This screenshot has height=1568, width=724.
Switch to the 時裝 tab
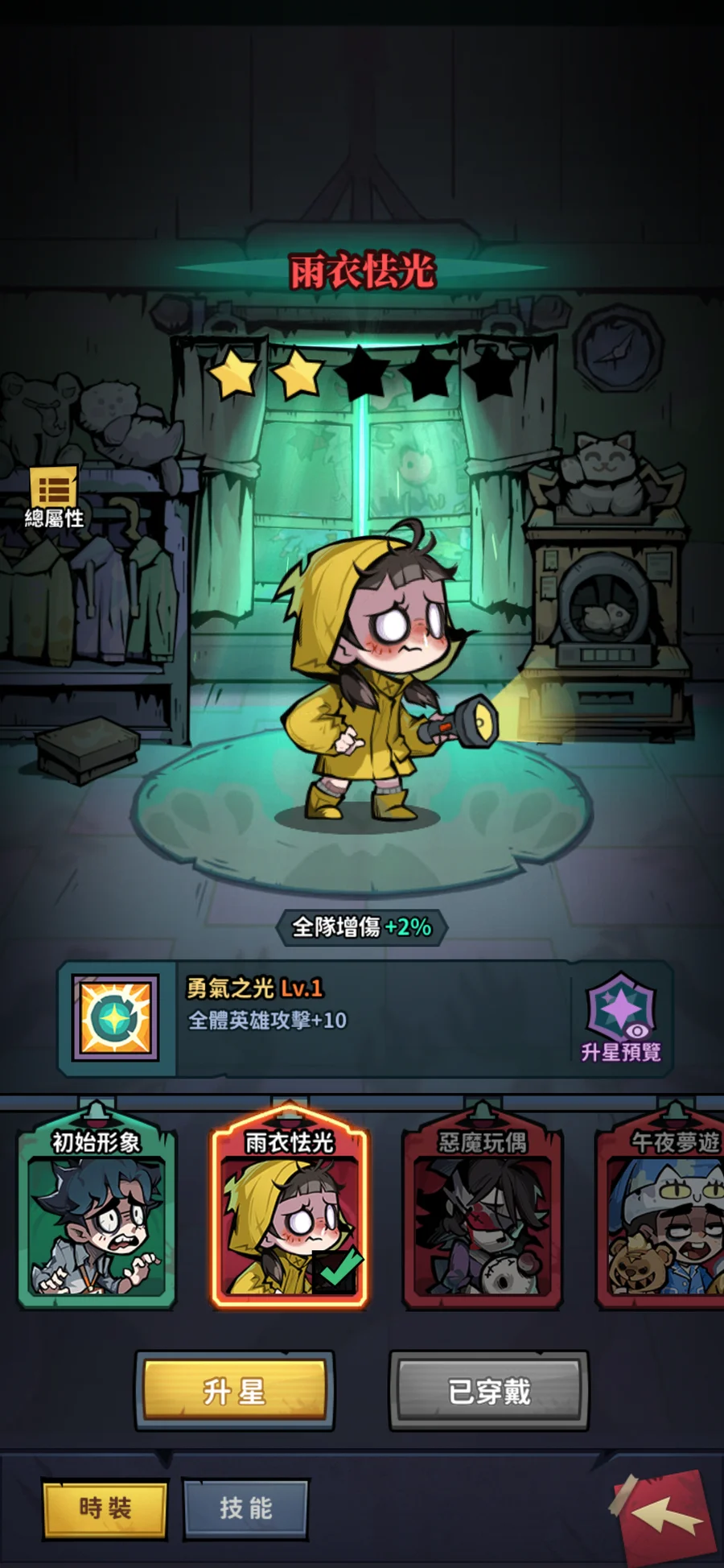point(105,1508)
